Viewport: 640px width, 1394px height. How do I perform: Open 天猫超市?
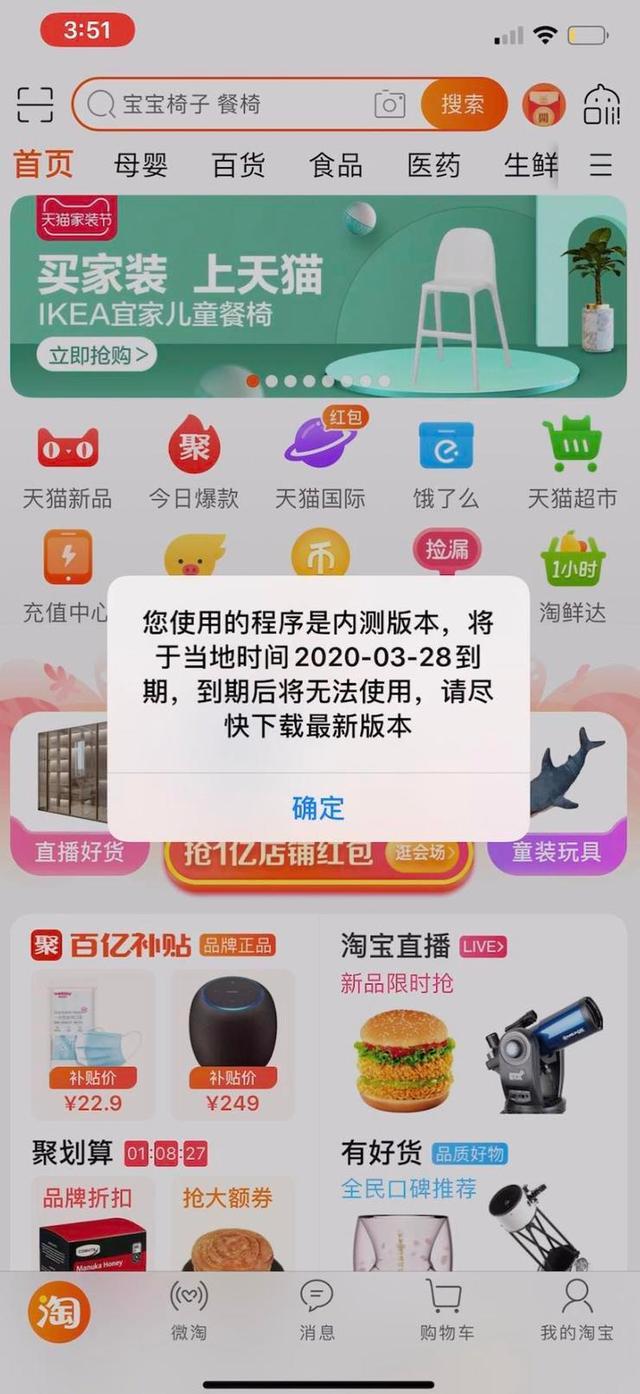pos(572,465)
